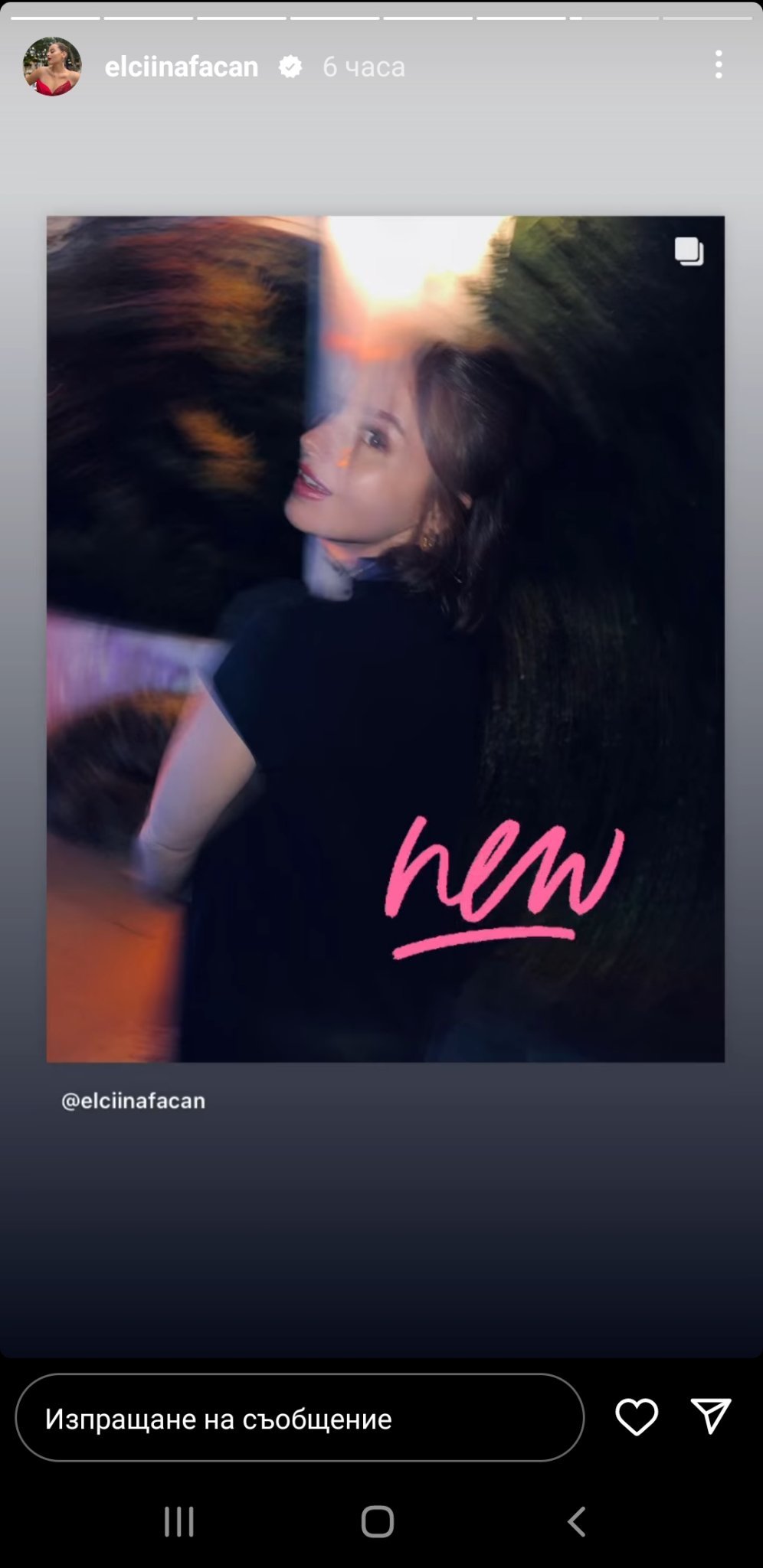Screen dimensions: 763x1568
Task: Open elciinafacan profile picture
Action: click(52, 67)
